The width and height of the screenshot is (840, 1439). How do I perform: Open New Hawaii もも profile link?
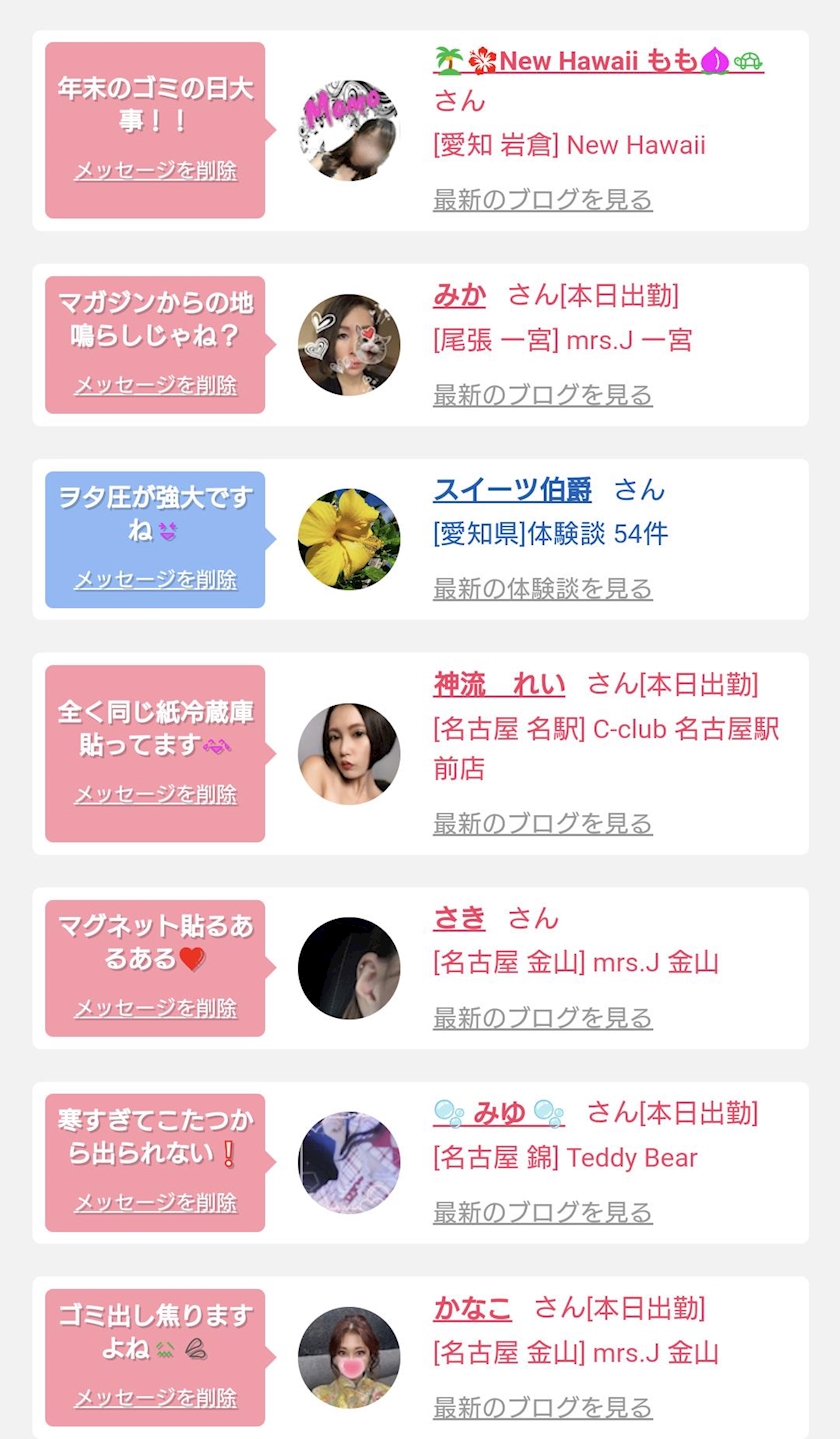pos(598,62)
